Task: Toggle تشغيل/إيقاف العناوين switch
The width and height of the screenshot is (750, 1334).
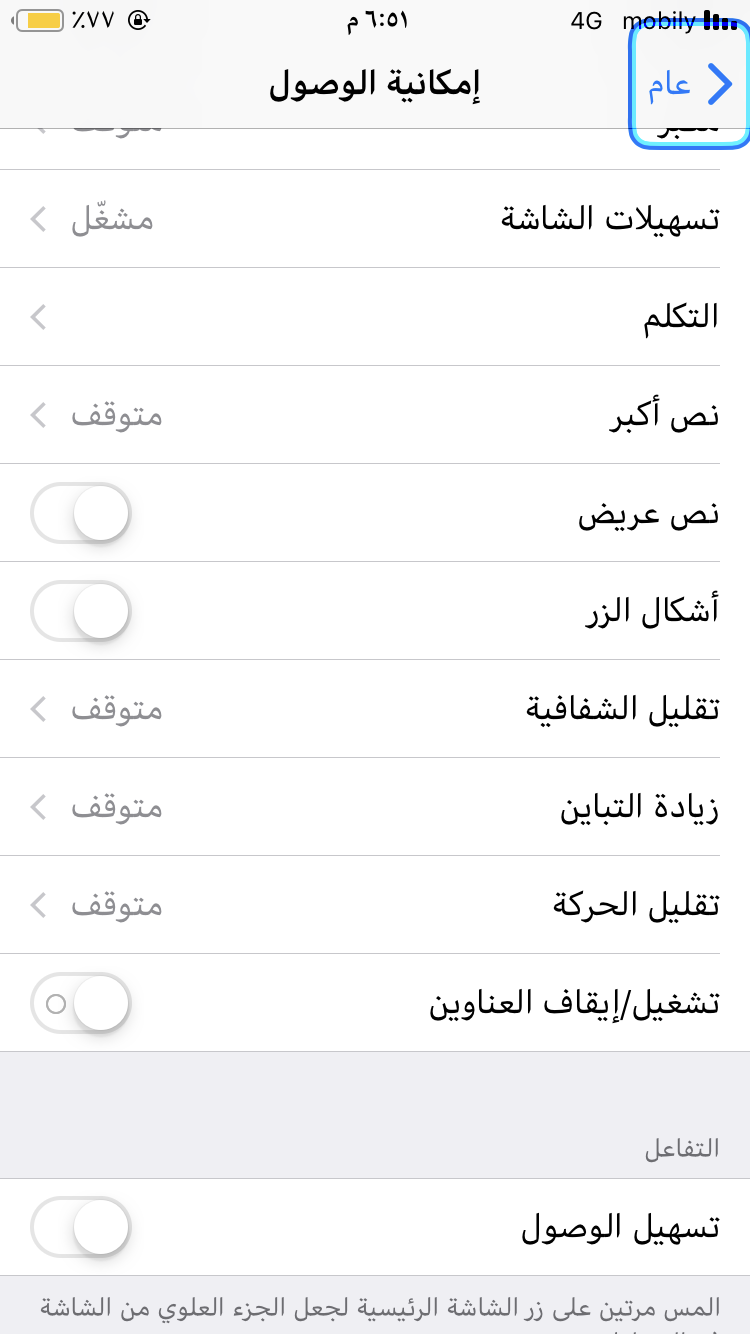Action: [81, 1003]
